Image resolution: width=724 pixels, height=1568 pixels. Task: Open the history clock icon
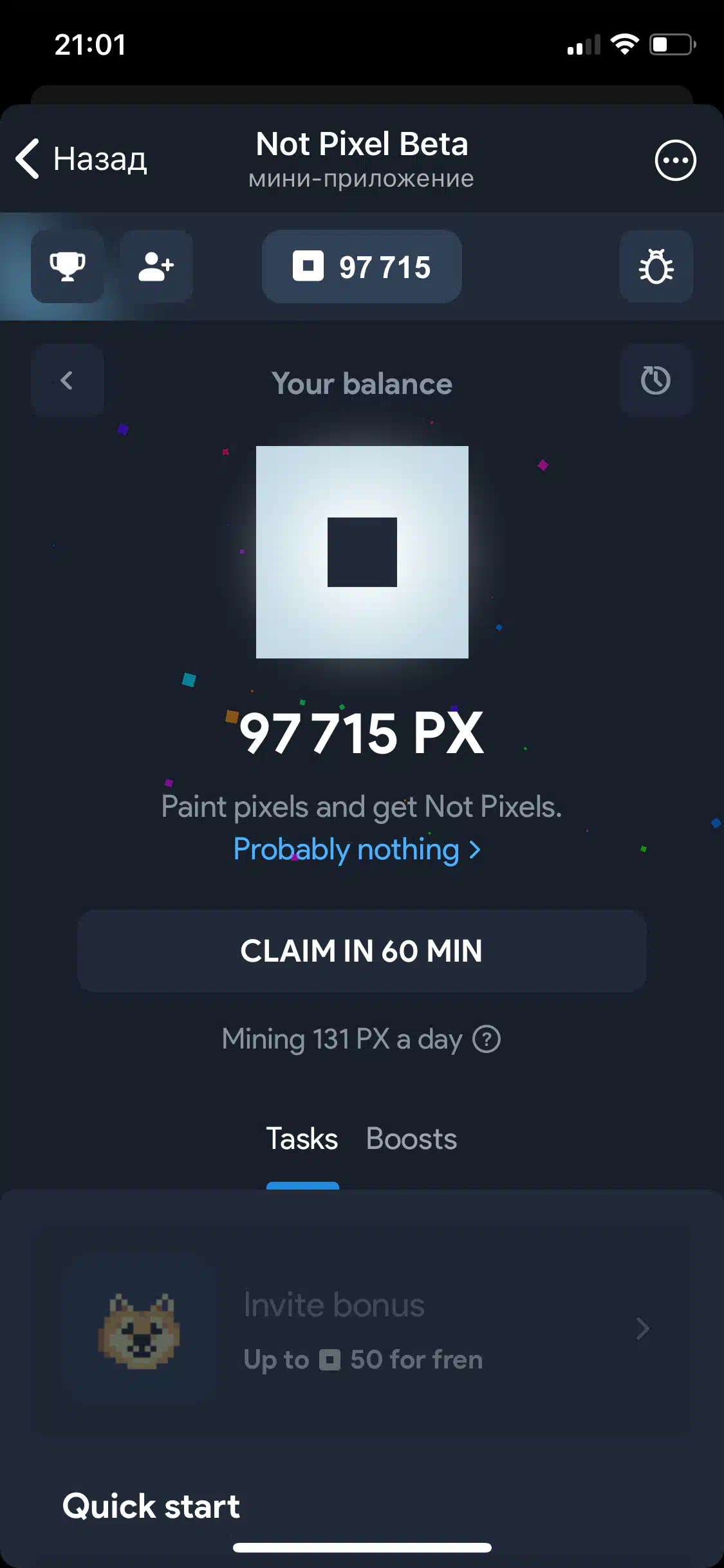tap(656, 380)
